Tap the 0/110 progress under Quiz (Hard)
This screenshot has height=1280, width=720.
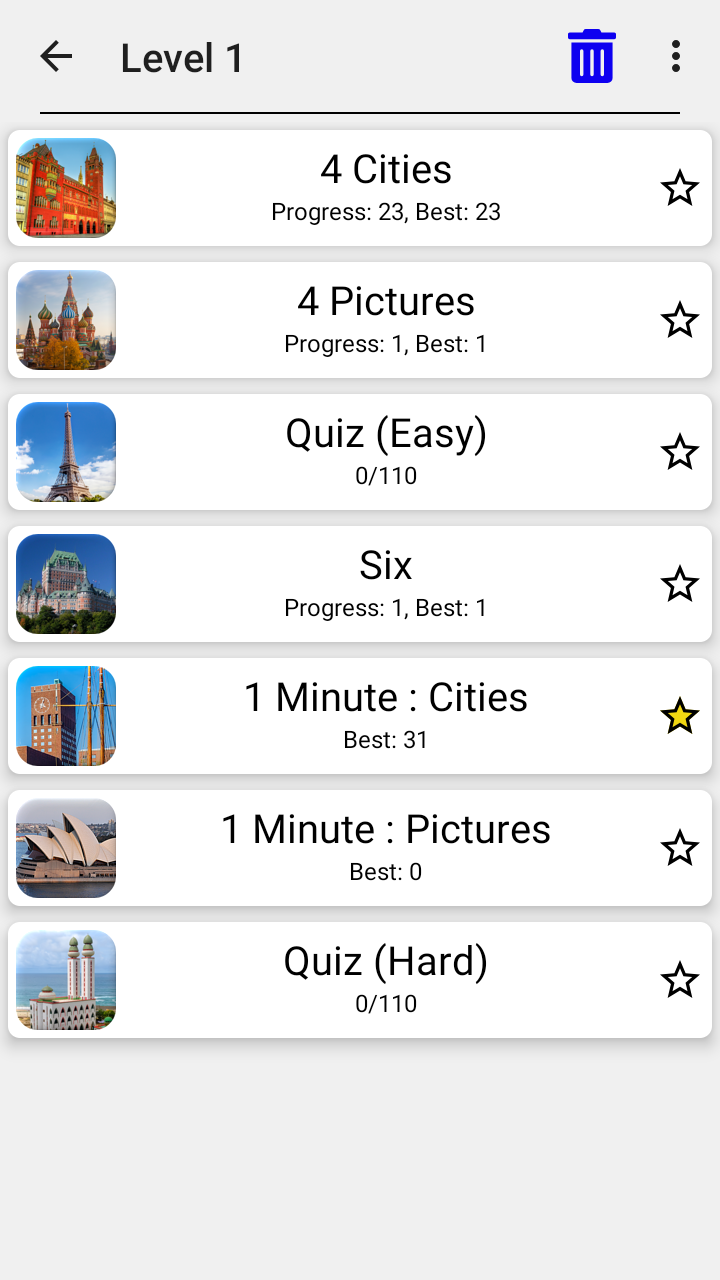(386, 1003)
